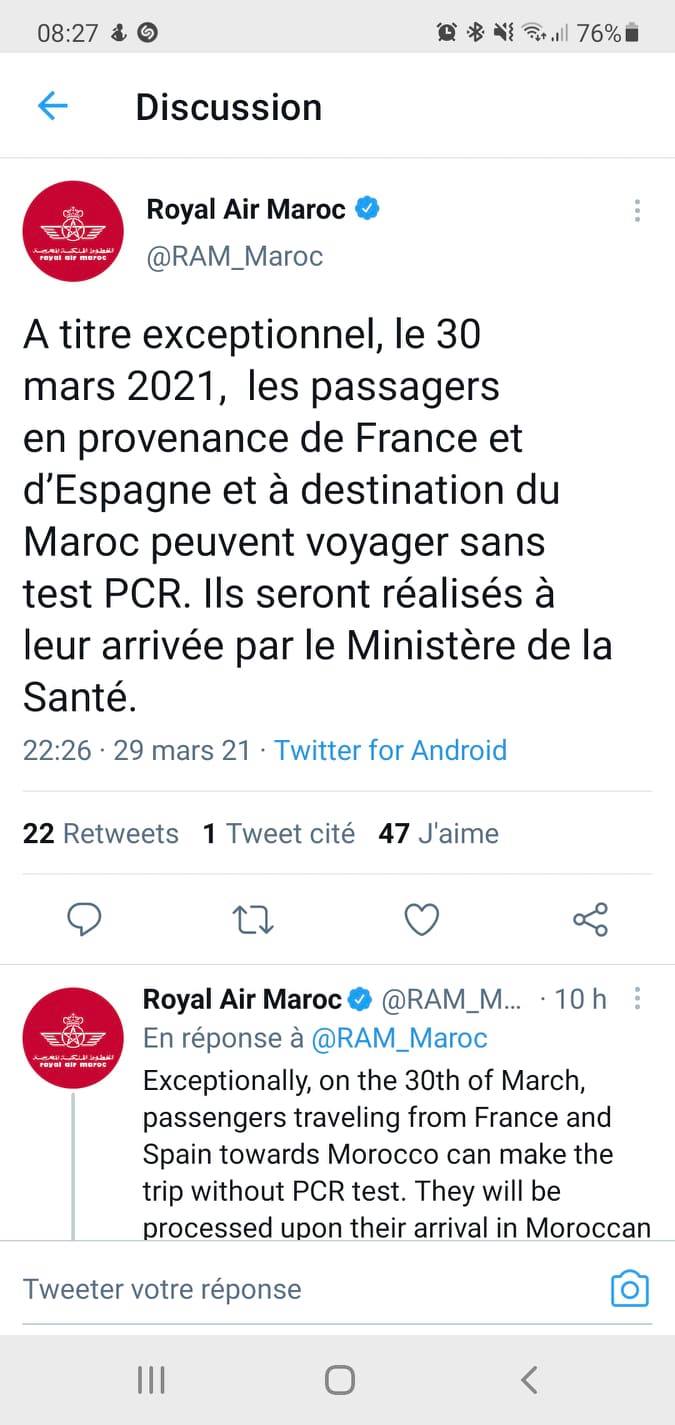Open the Twitter for Android link

click(x=390, y=750)
